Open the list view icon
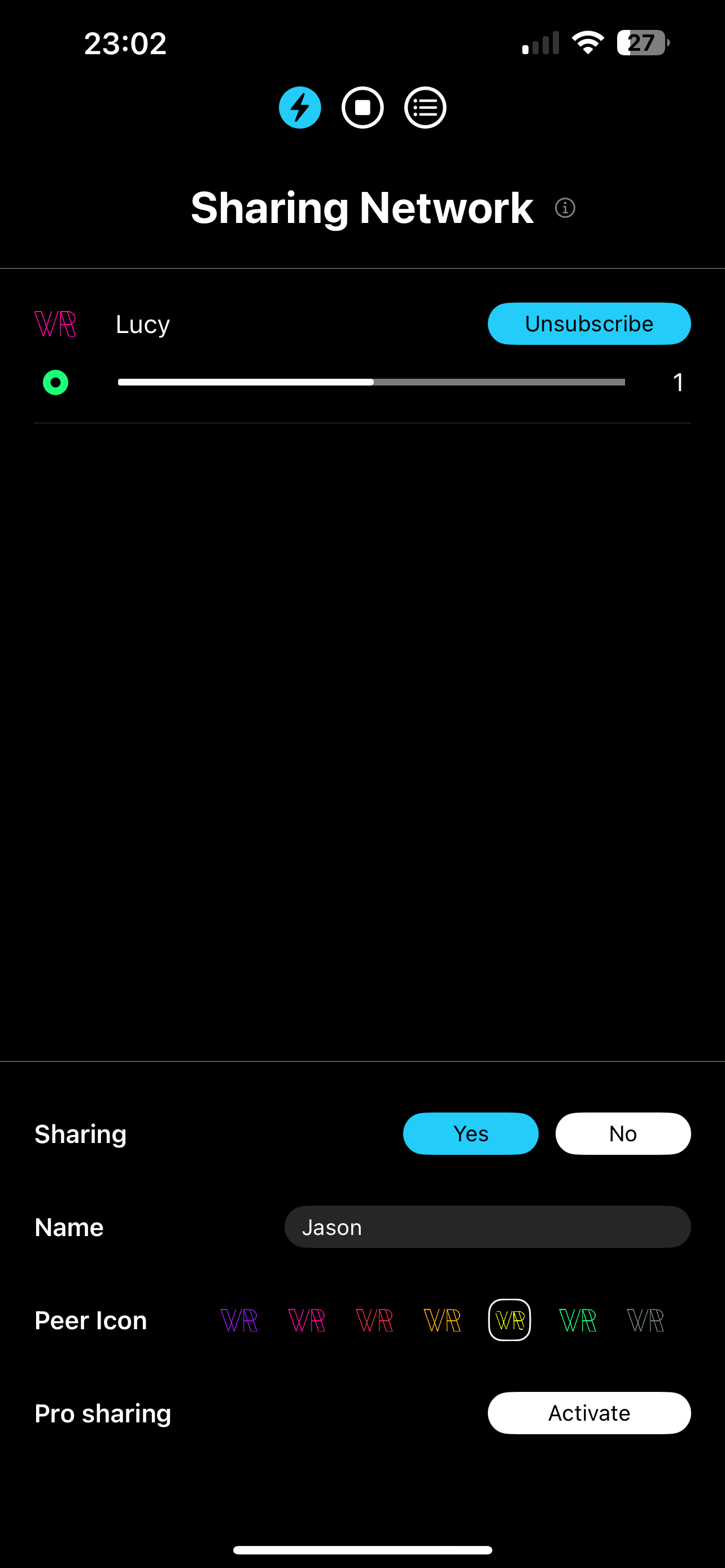The image size is (725, 1568). click(x=425, y=107)
